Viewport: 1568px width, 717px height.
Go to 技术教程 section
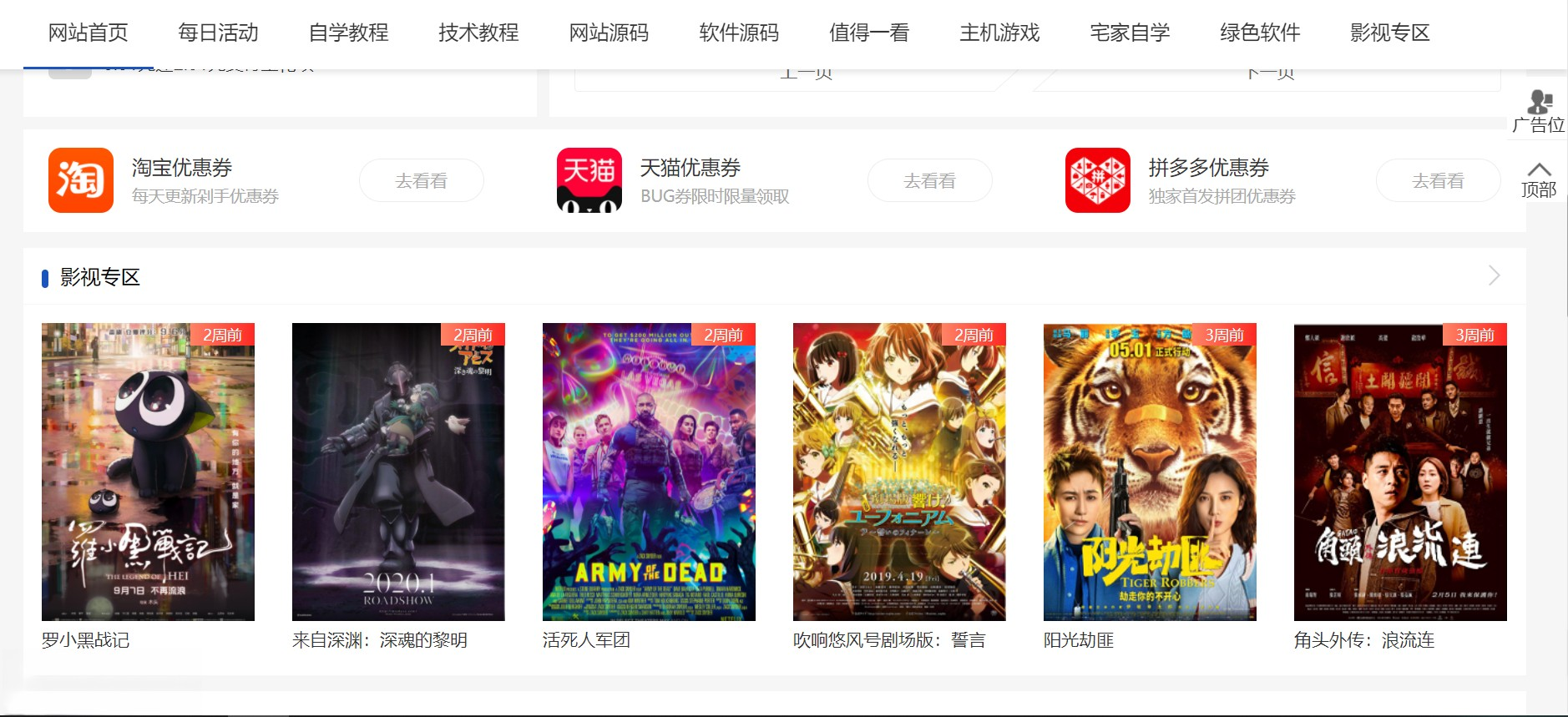pyautogui.click(x=478, y=33)
